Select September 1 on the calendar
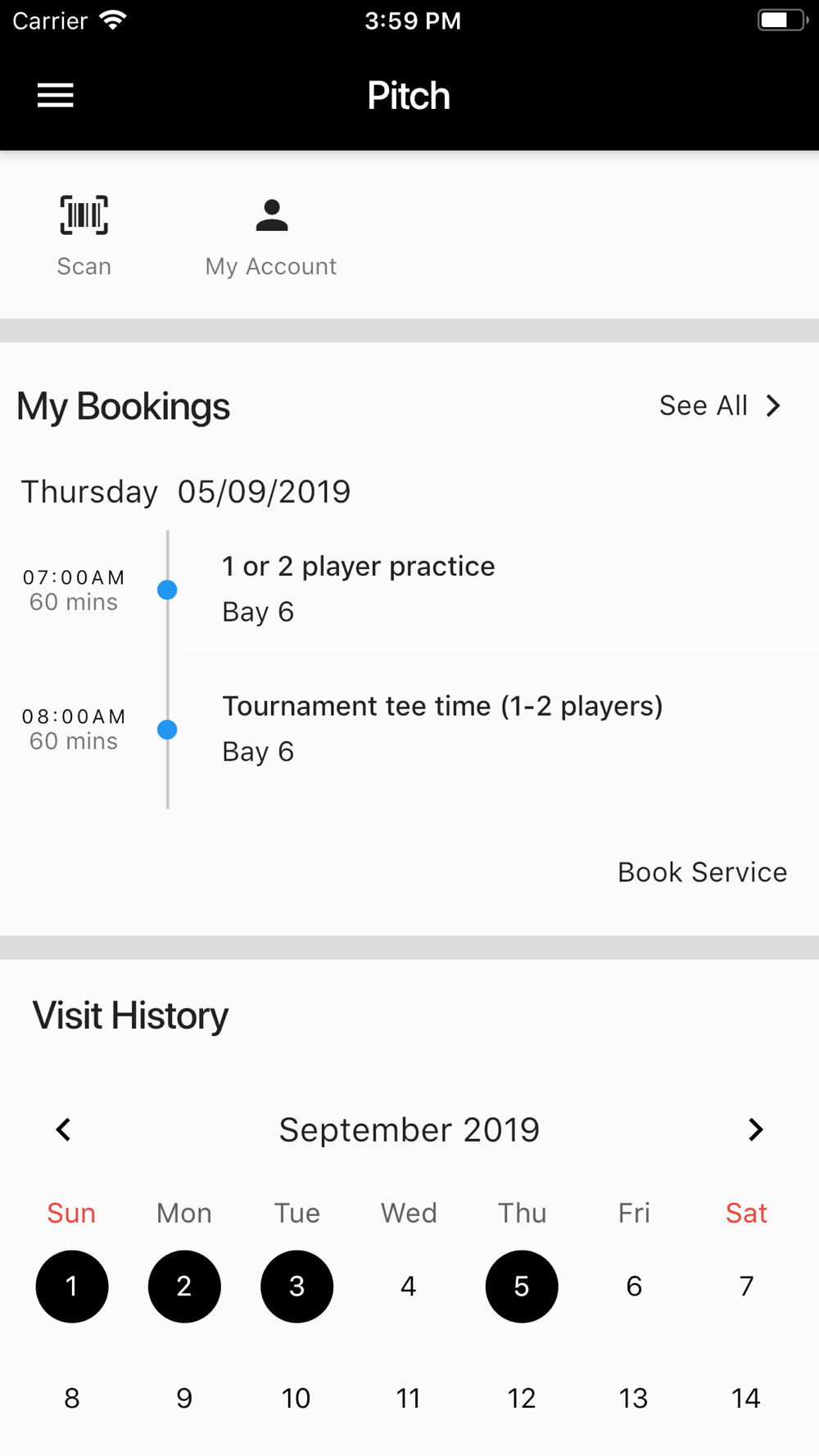 pyautogui.click(x=72, y=1286)
